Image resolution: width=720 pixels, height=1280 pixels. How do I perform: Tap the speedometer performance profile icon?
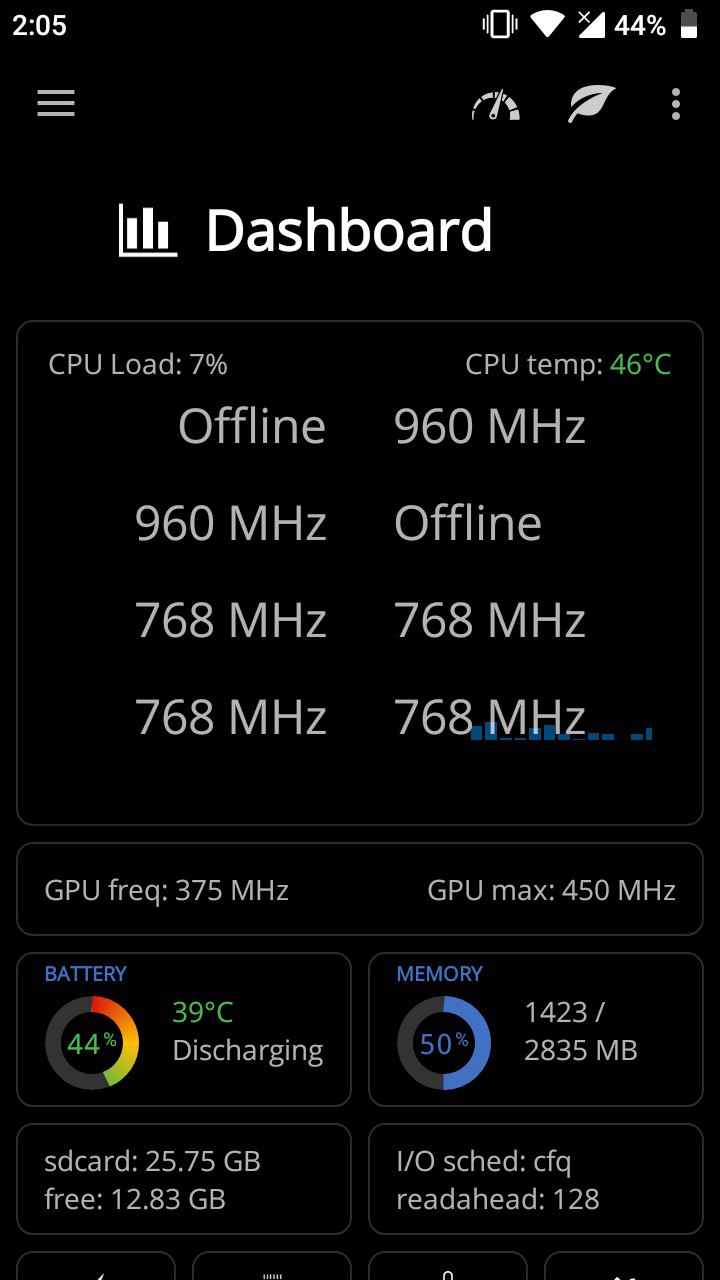tap(496, 105)
